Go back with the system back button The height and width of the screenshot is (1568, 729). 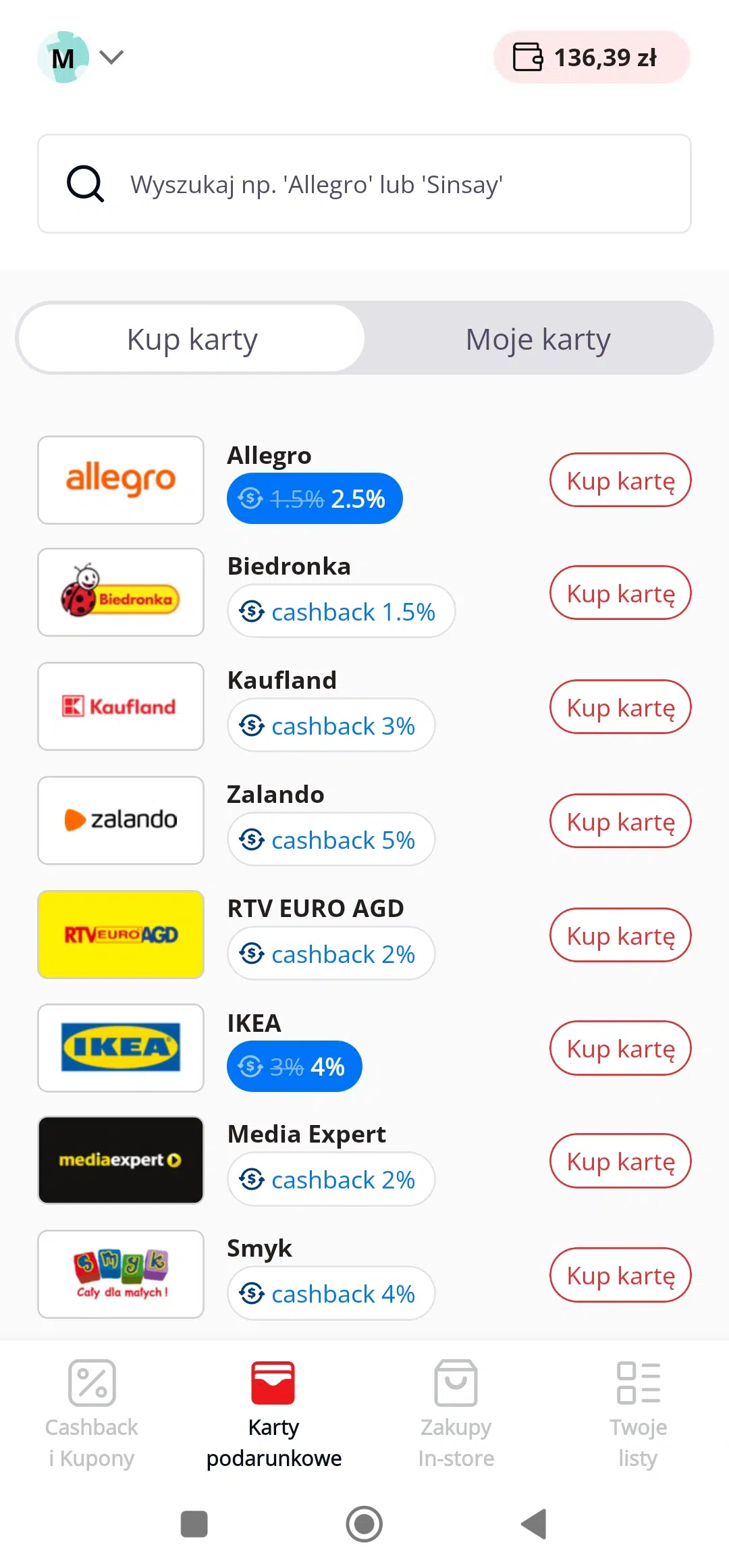(x=534, y=1524)
